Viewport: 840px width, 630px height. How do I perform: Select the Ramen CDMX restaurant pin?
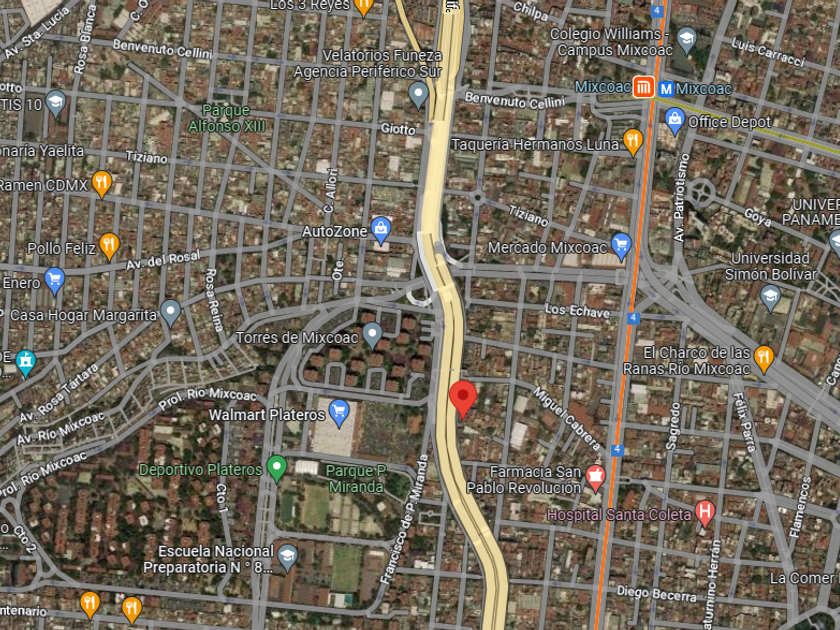tap(102, 184)
